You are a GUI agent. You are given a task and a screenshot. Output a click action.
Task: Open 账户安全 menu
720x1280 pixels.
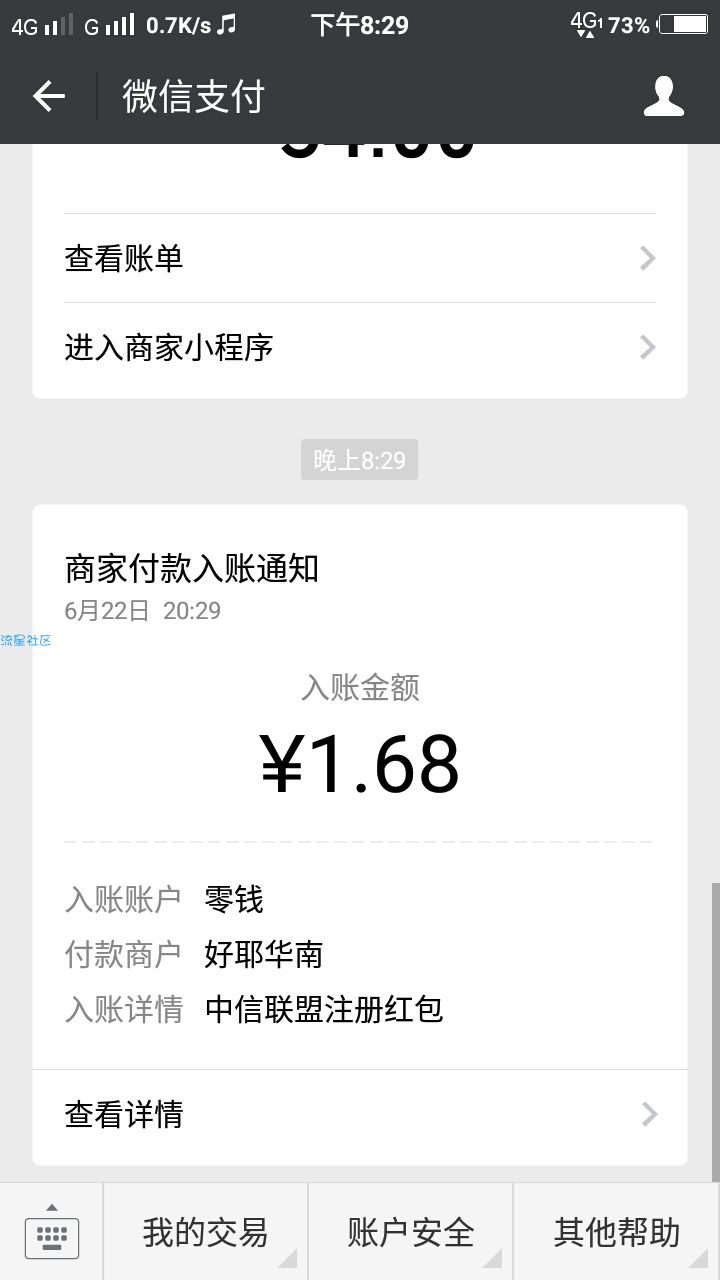tap(411, 1233)
